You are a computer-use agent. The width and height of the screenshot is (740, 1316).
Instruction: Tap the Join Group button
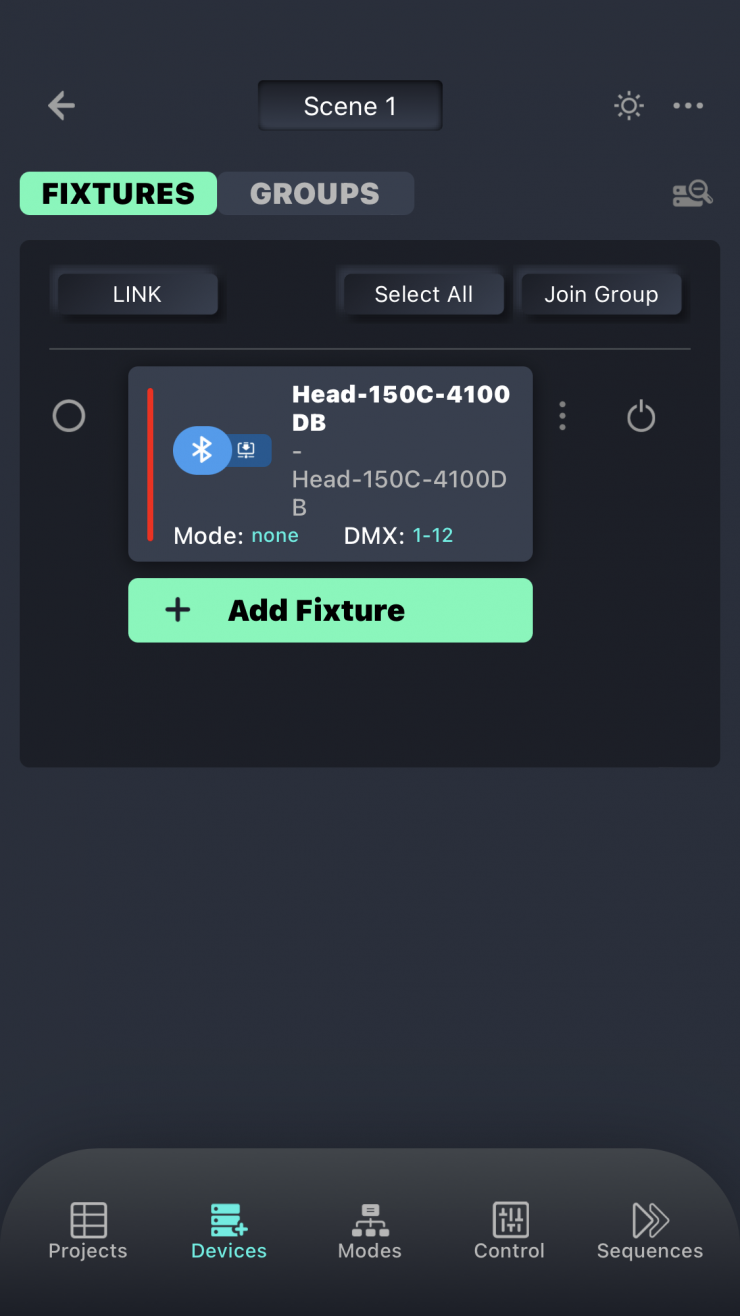point(600,294)
